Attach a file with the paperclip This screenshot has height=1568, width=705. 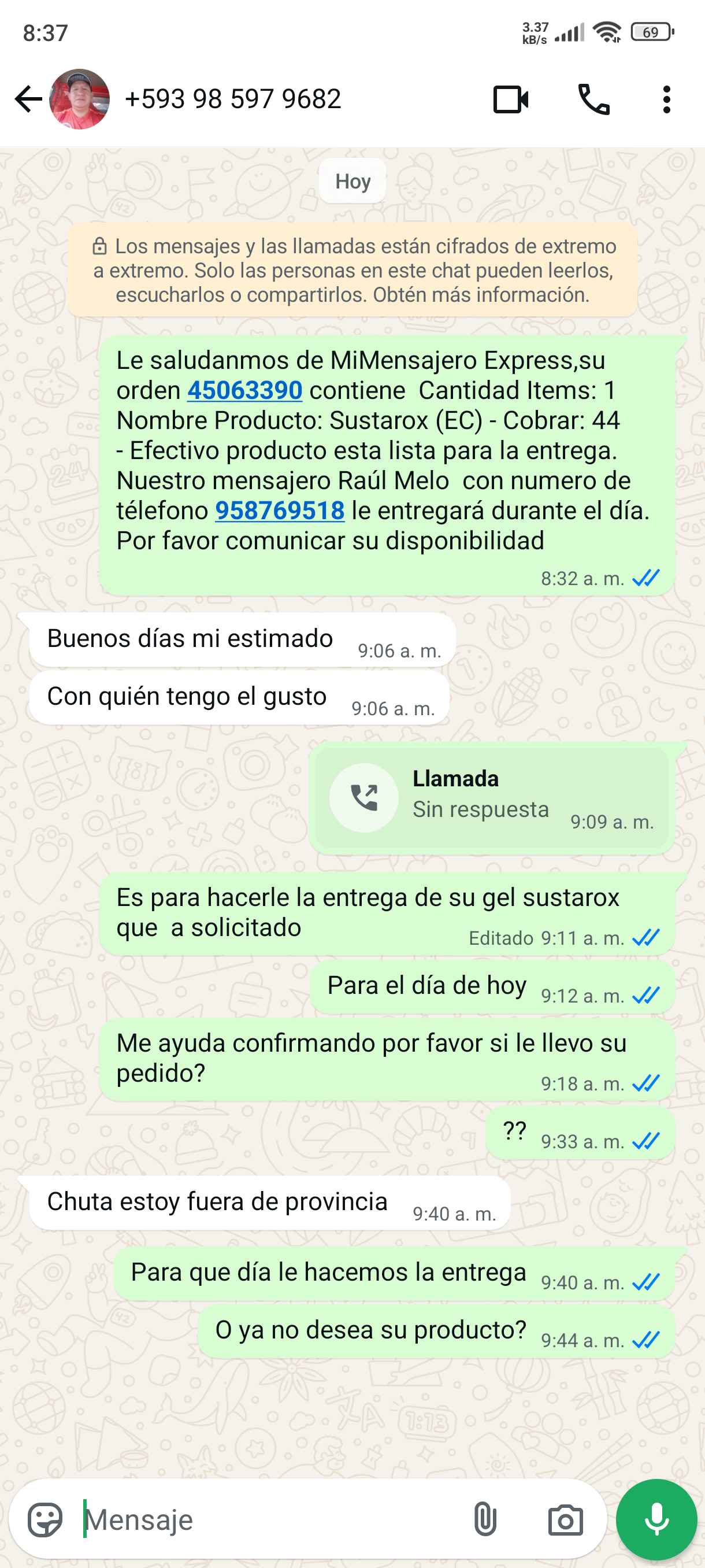[x=485, y=1520]
